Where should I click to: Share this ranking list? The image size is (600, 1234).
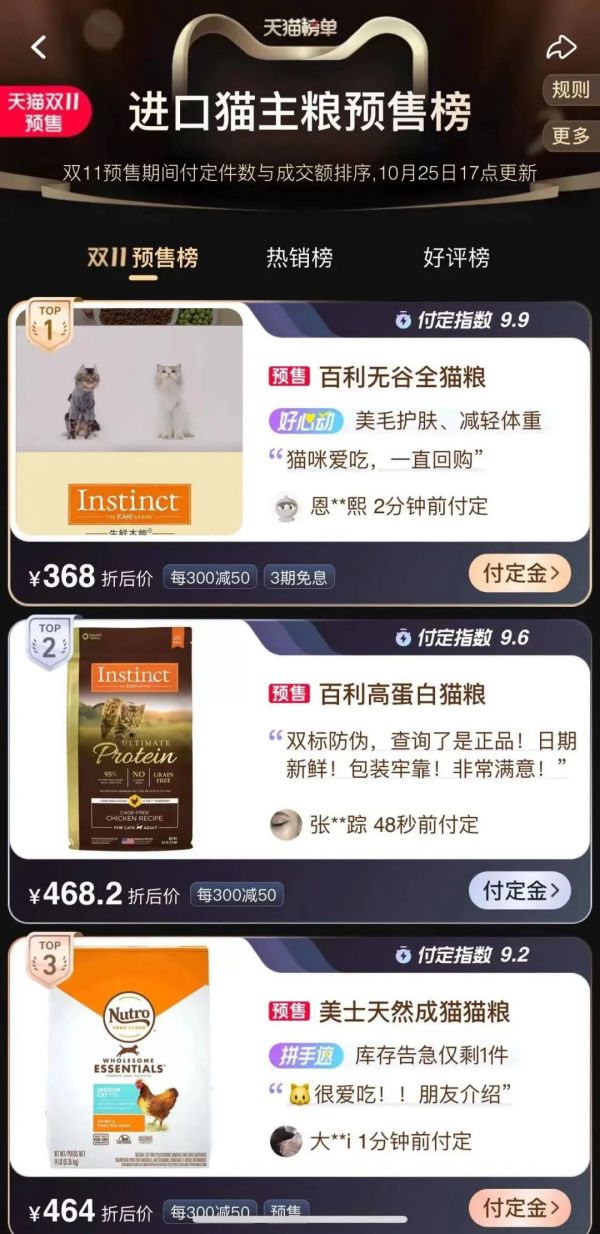click(x=561, y=46)
